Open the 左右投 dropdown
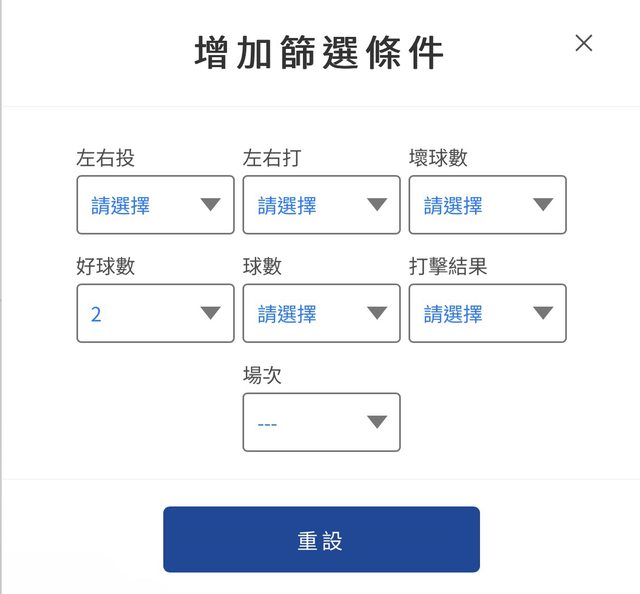This screenshot has width=640, height=594. [x=155, y=205]
